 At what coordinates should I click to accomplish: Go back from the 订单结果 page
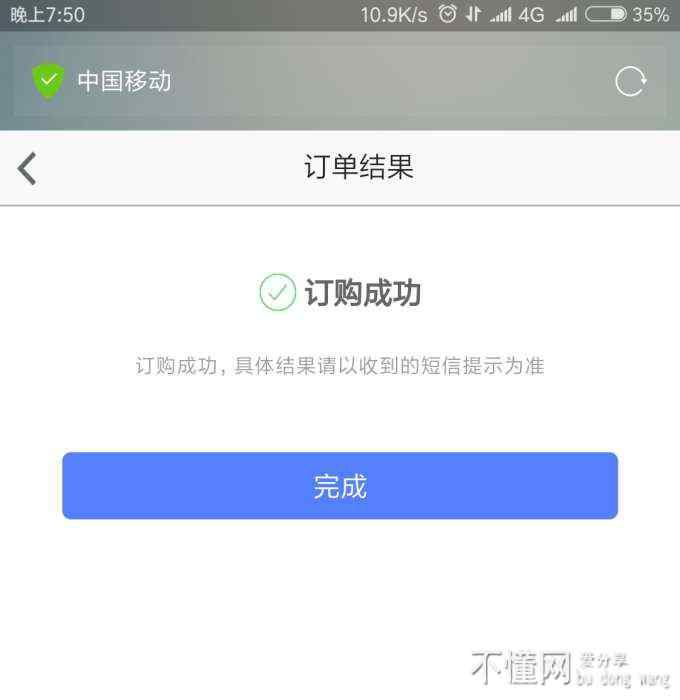coord(27,168)
